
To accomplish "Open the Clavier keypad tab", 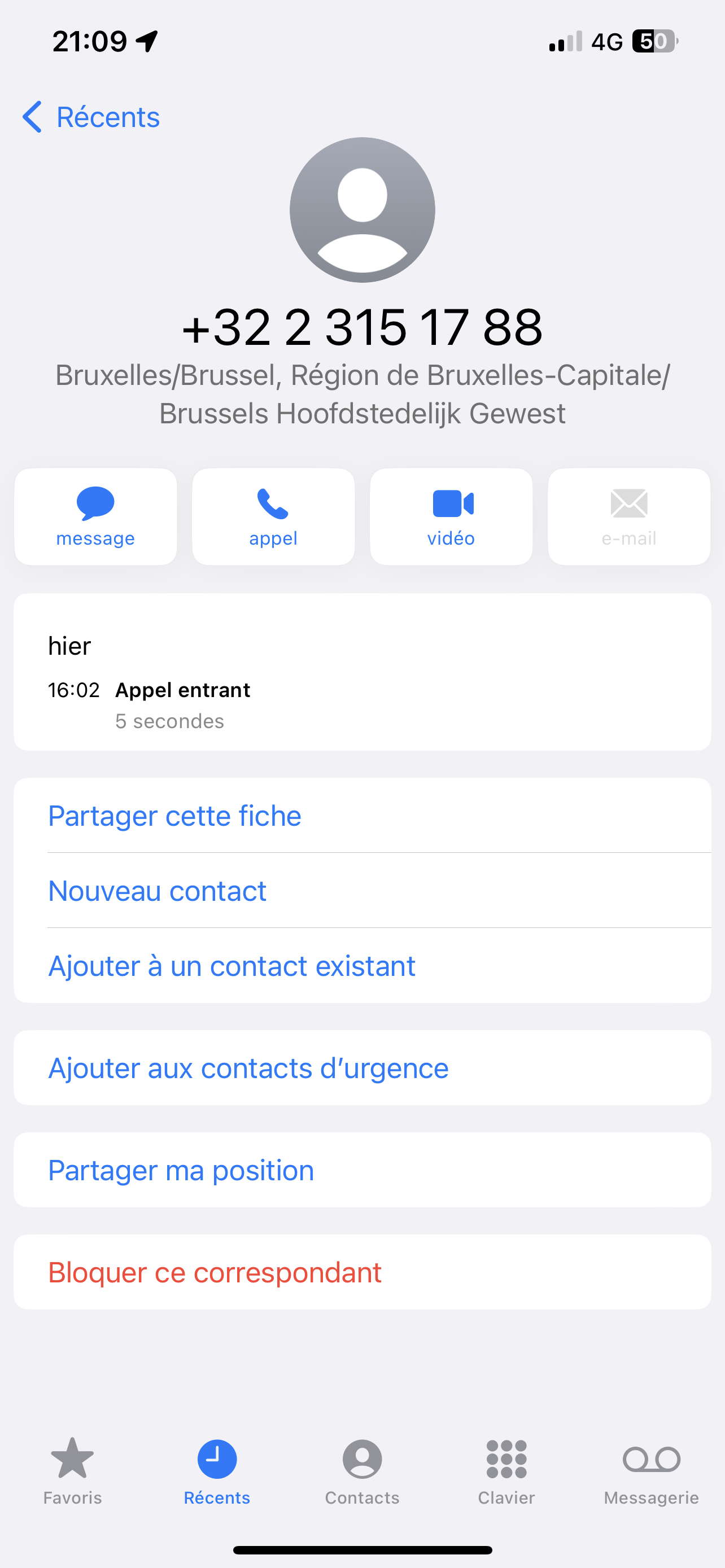I will (x=506, y=1470).
